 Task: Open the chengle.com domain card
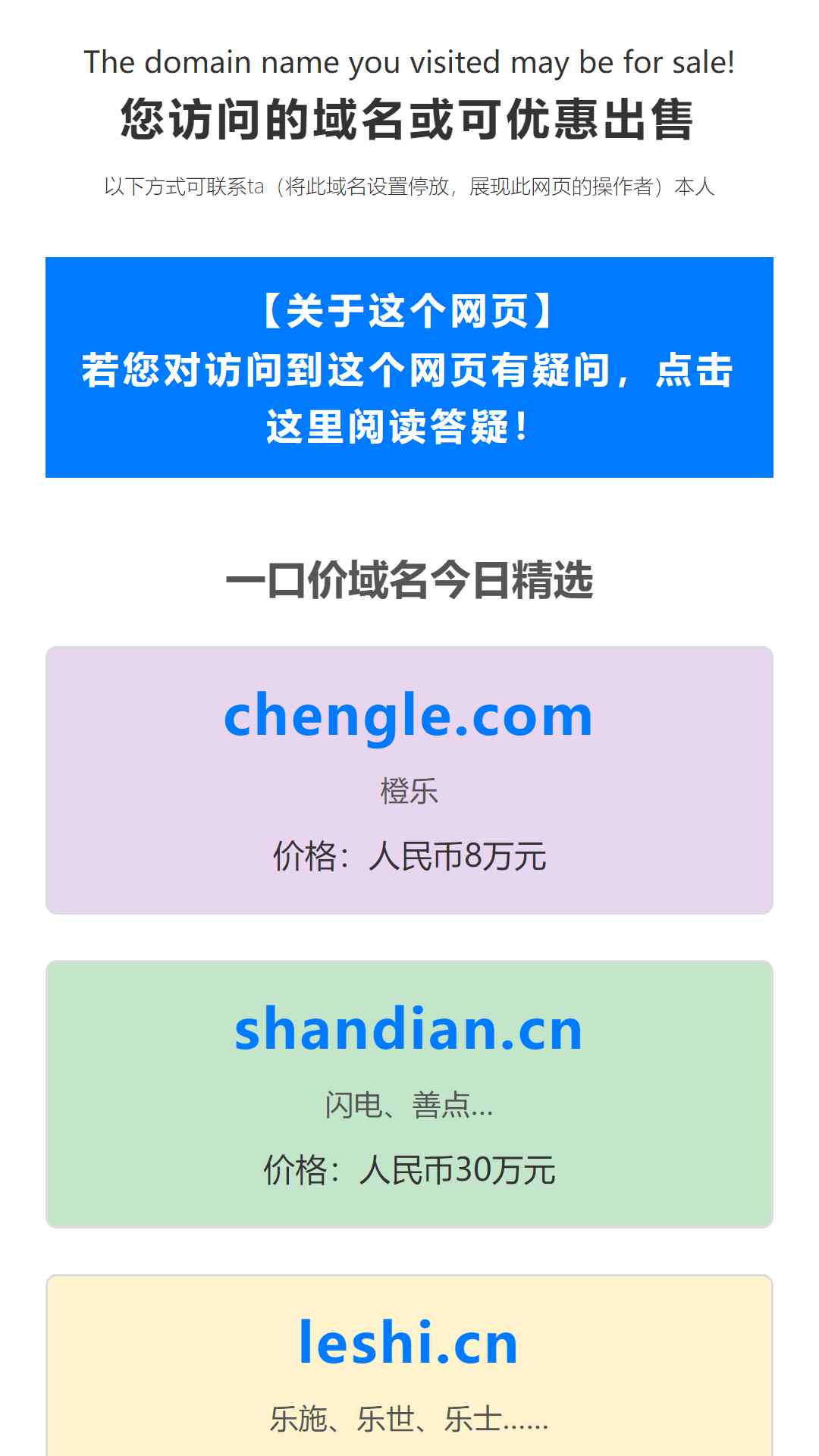[x=409, y=780]
